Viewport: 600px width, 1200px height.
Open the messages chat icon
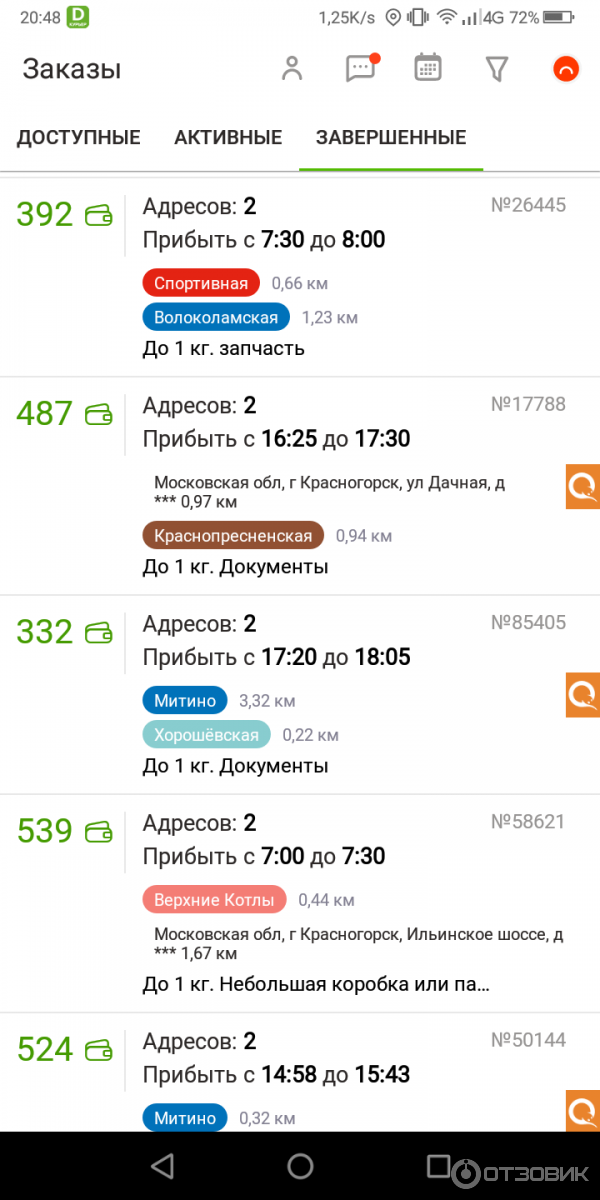point(360,69)
